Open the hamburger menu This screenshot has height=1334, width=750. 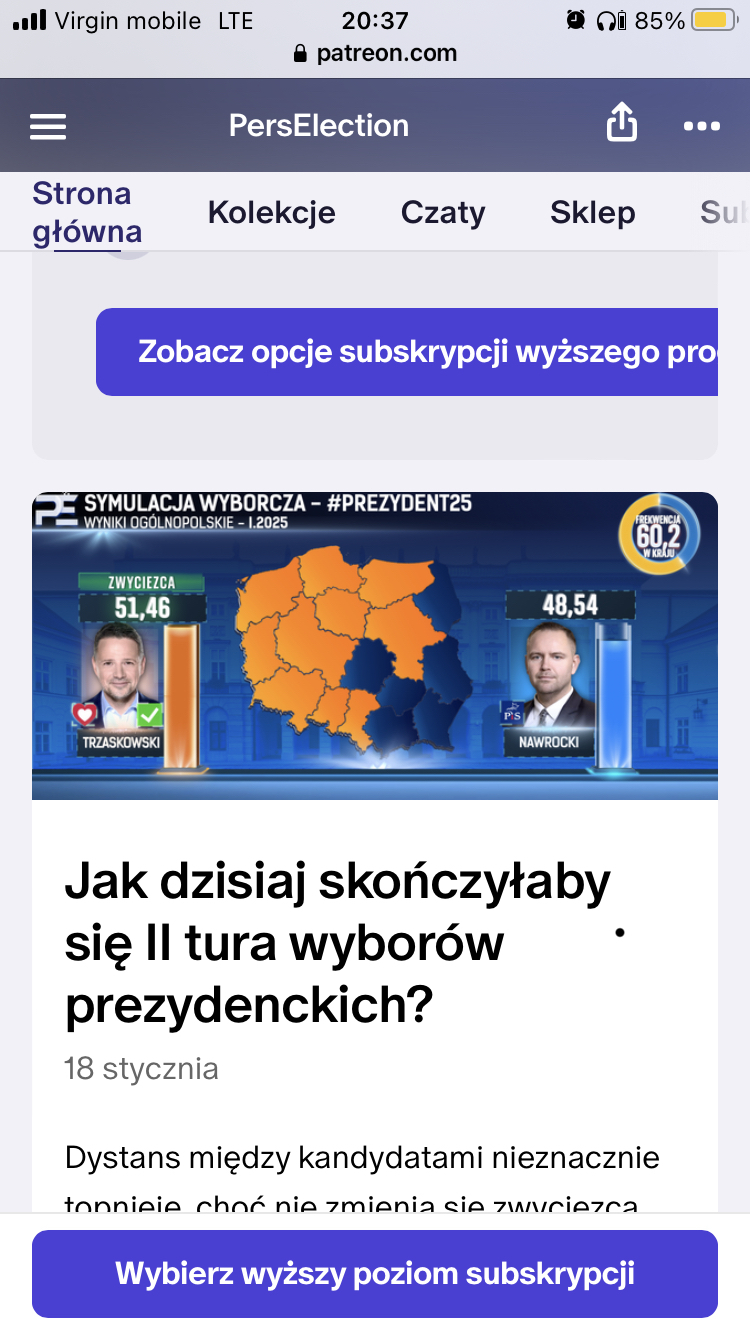click(x=48, y=126)
